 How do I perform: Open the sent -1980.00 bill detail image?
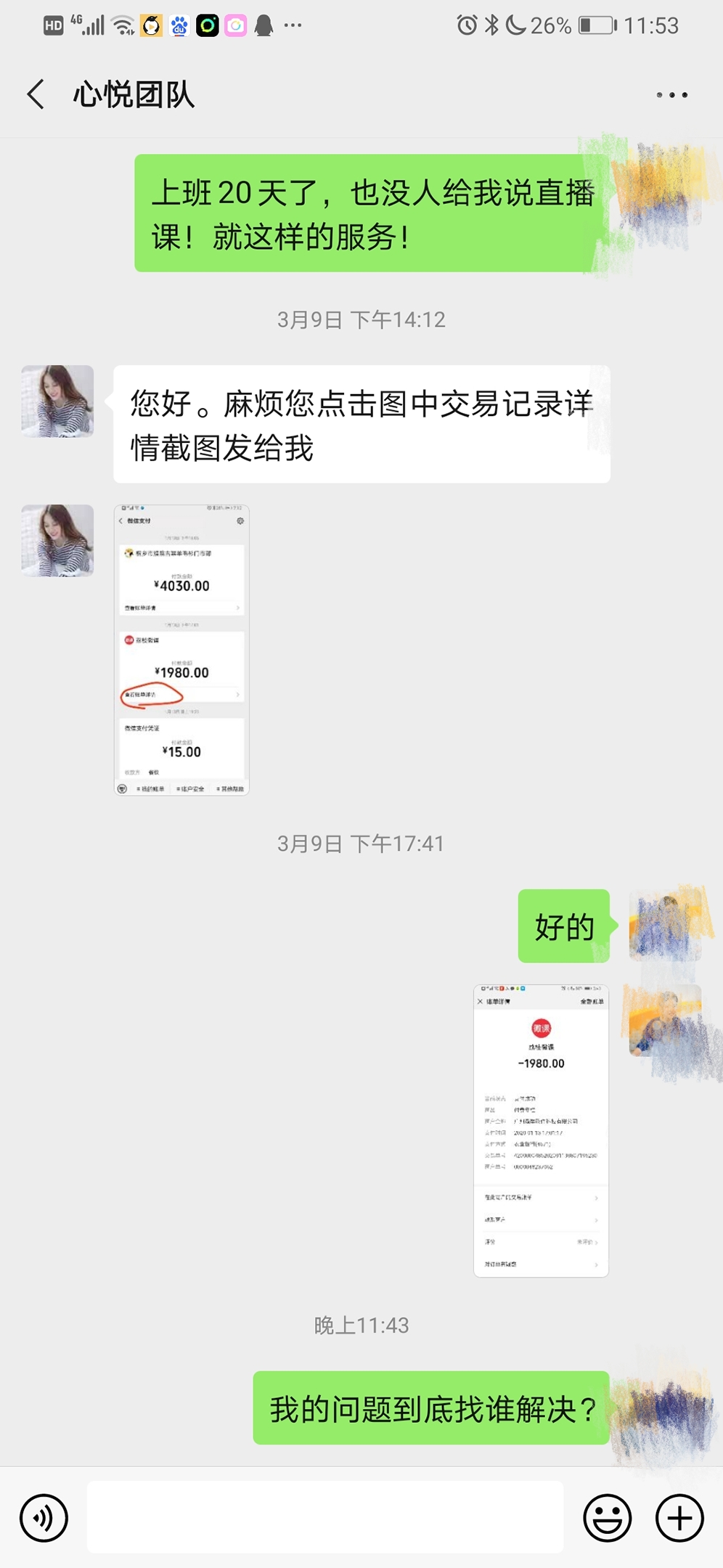pyautogui.click(x=541, y=1130)
